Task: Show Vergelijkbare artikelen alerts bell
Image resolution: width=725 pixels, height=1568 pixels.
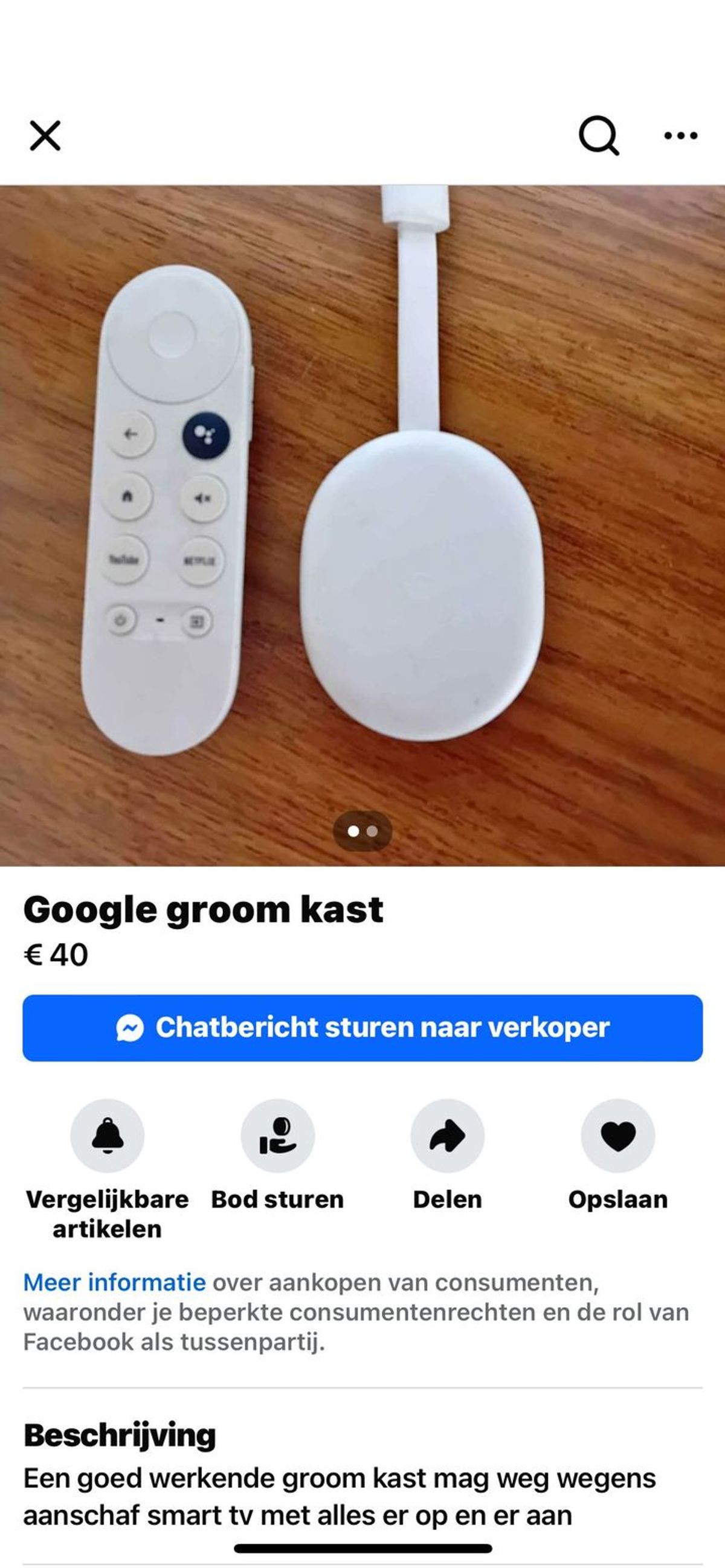Action: pyautogui.click(x=107, y=1136)
